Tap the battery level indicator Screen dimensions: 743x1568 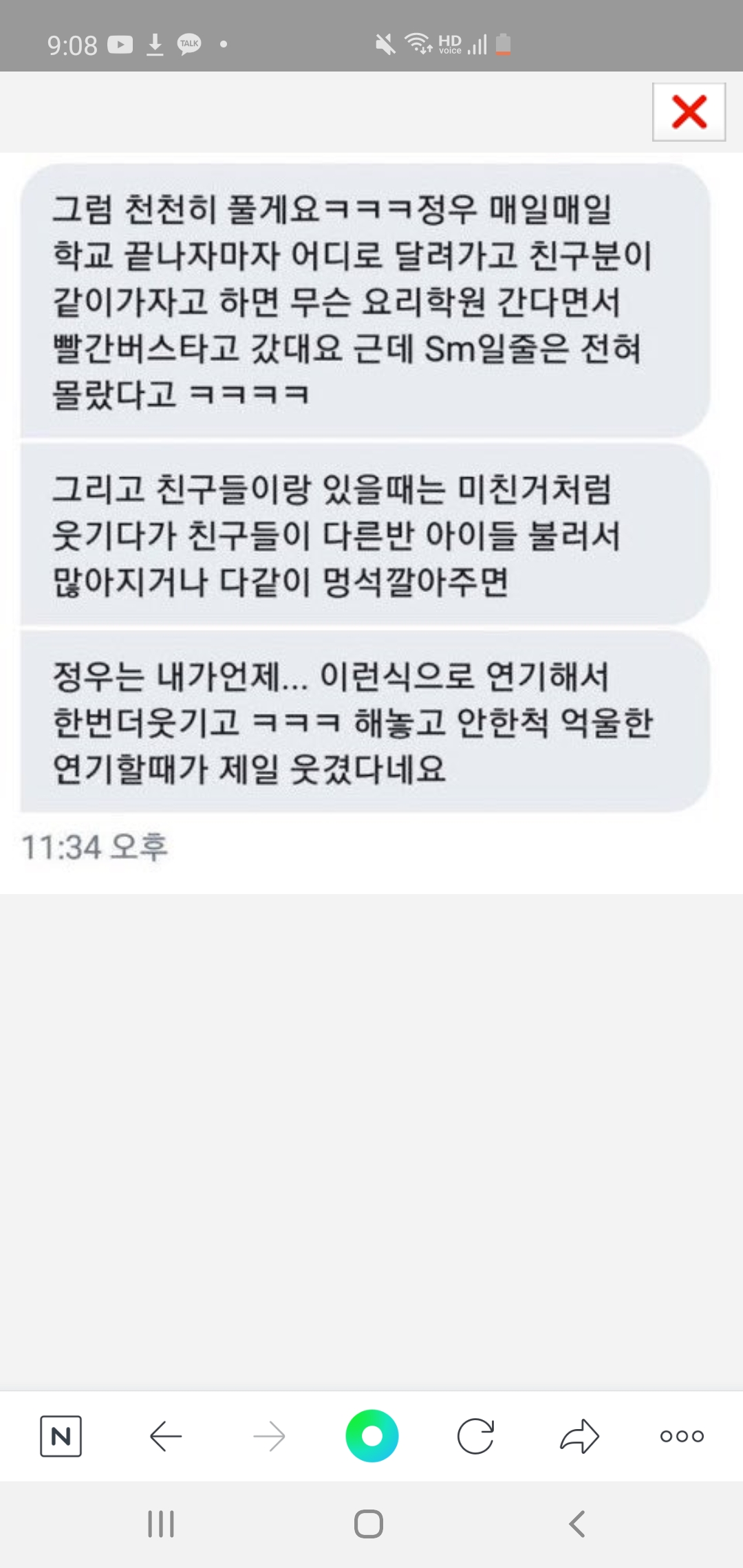503,43
